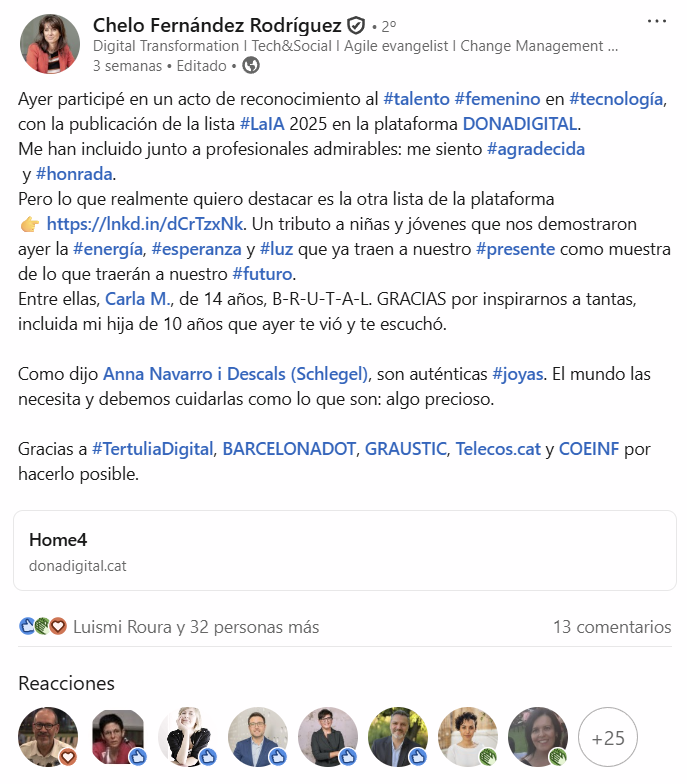Show the +25 more reactions
687x784 pixels.
[608, 738]
